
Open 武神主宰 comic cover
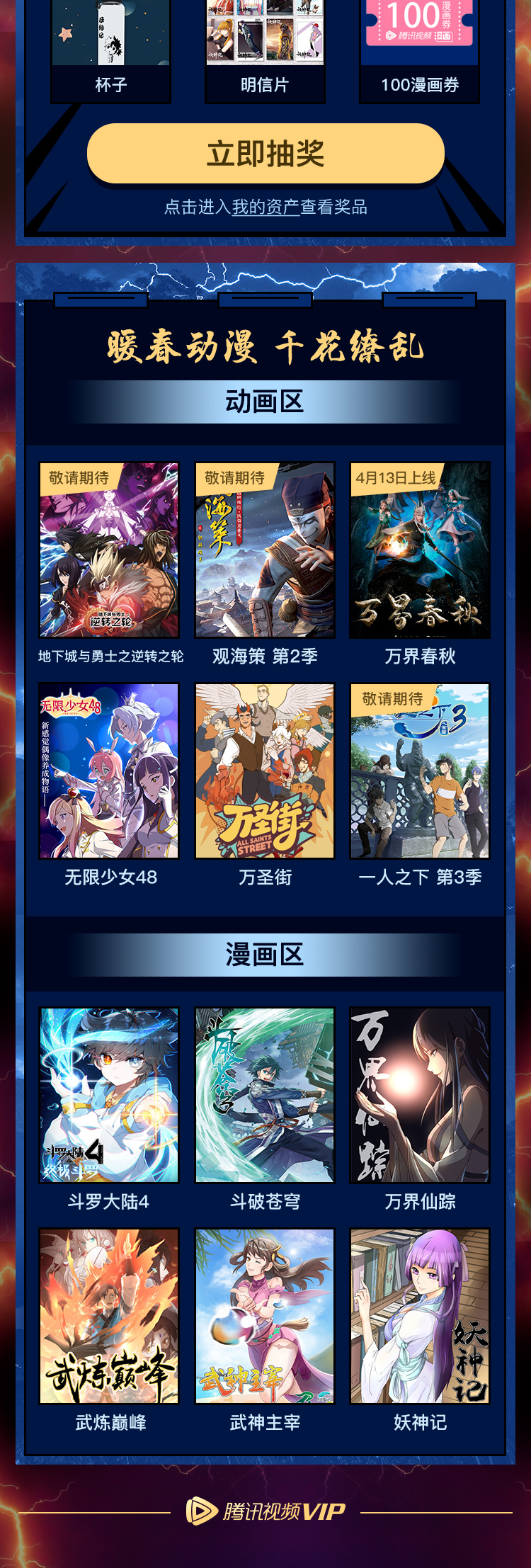pyautogui.click(x=265, y=1316)
